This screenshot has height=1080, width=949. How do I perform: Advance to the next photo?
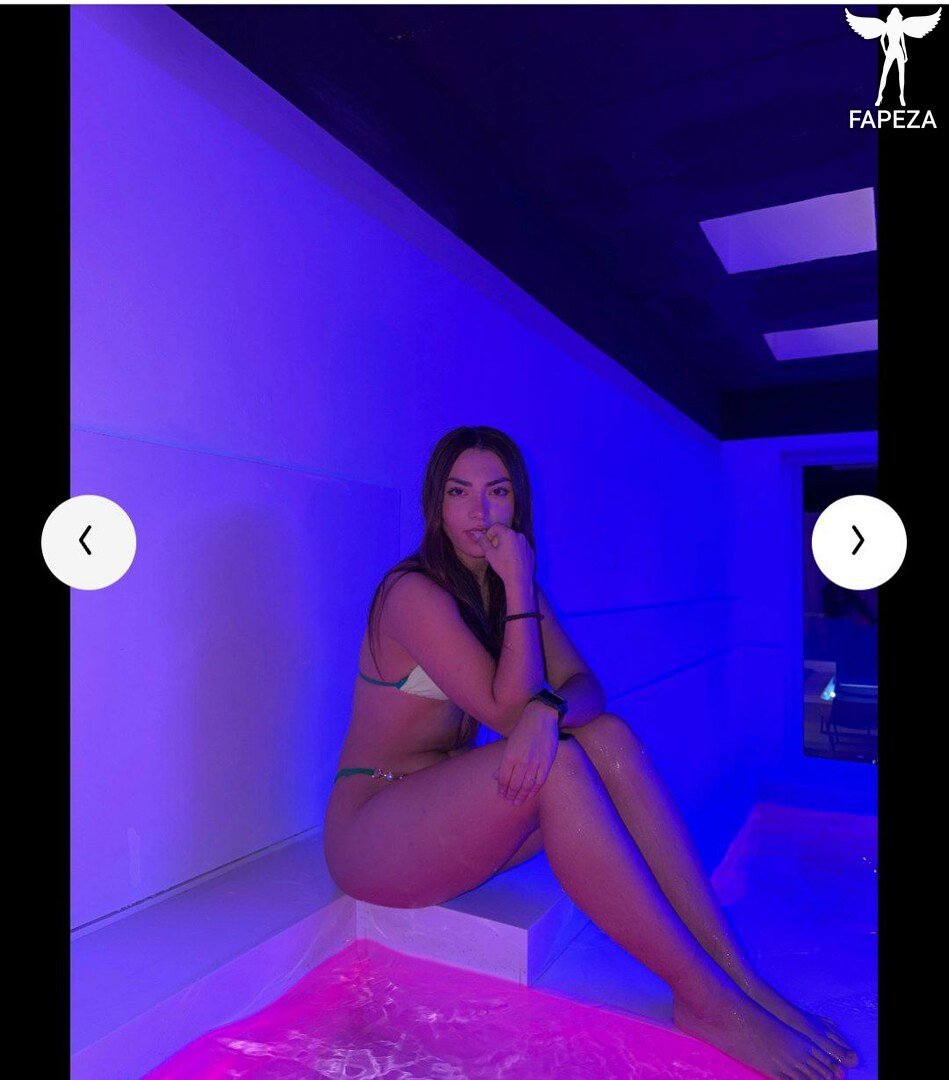click(x=859, y=542)
